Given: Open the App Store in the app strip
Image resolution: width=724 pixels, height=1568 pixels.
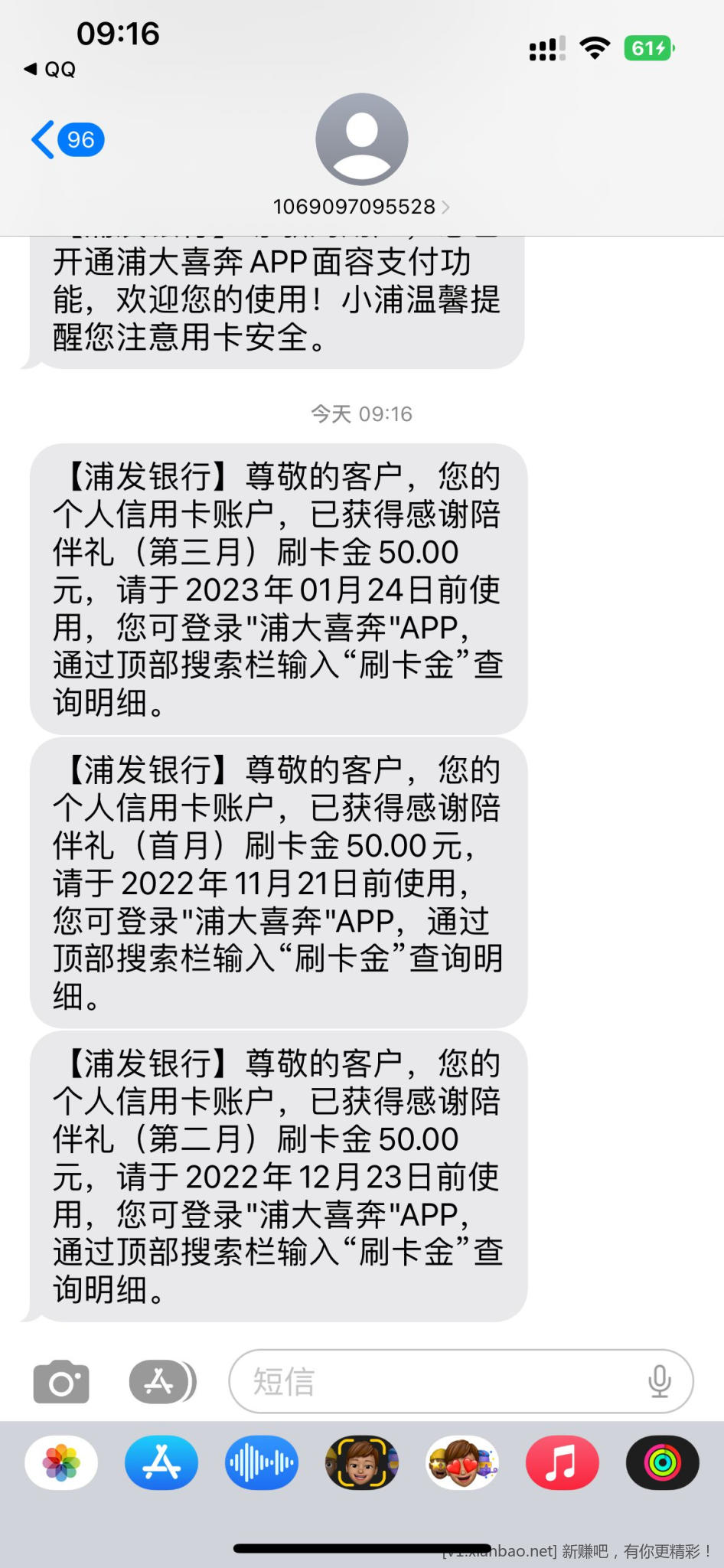Looking at the screenshot, I should (161, 1463).
